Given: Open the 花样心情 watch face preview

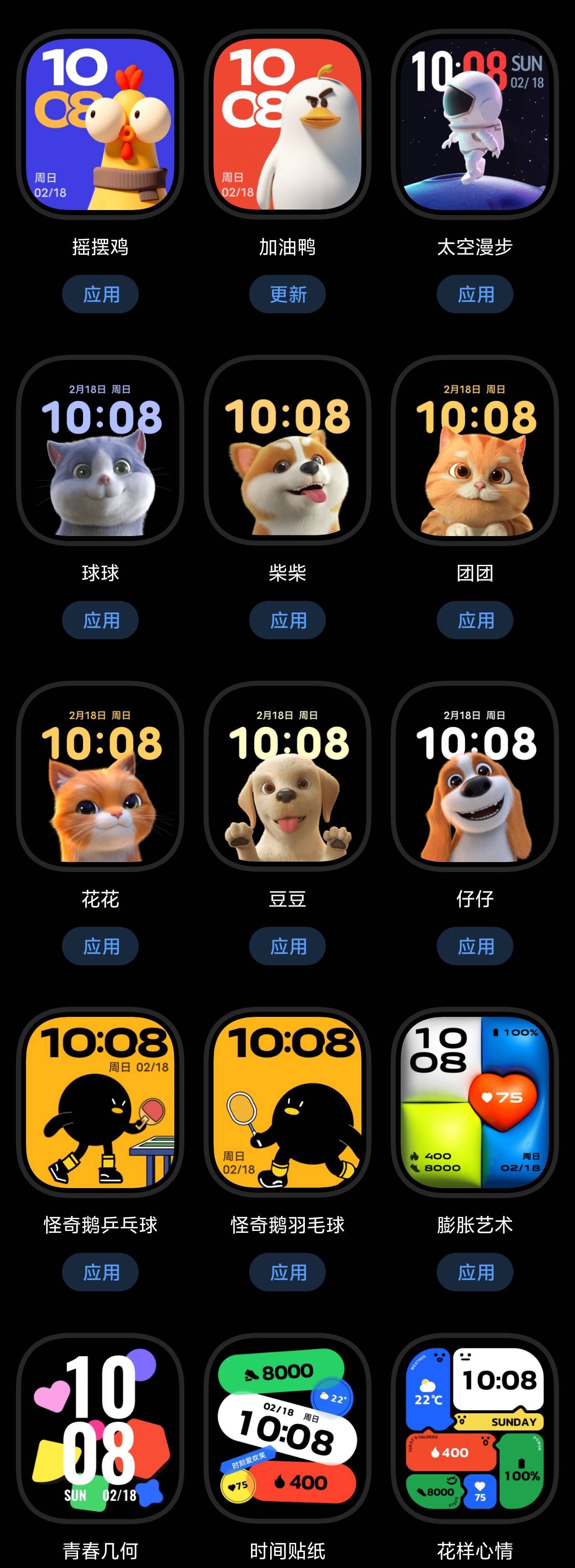Looking at the screenshot, I should click(475, 1427).
